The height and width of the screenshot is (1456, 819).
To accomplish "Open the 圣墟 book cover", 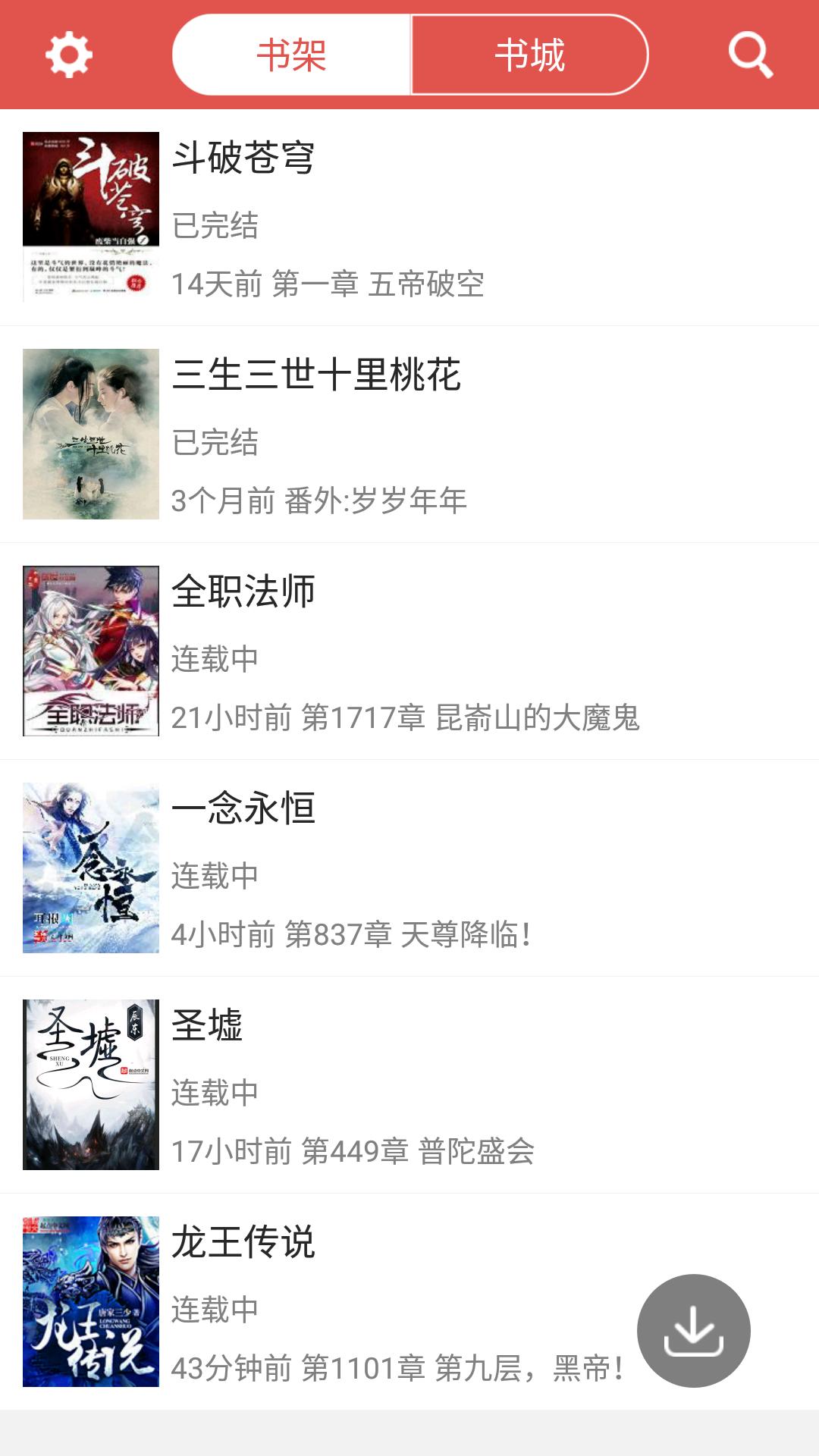I will point(90,1083).
